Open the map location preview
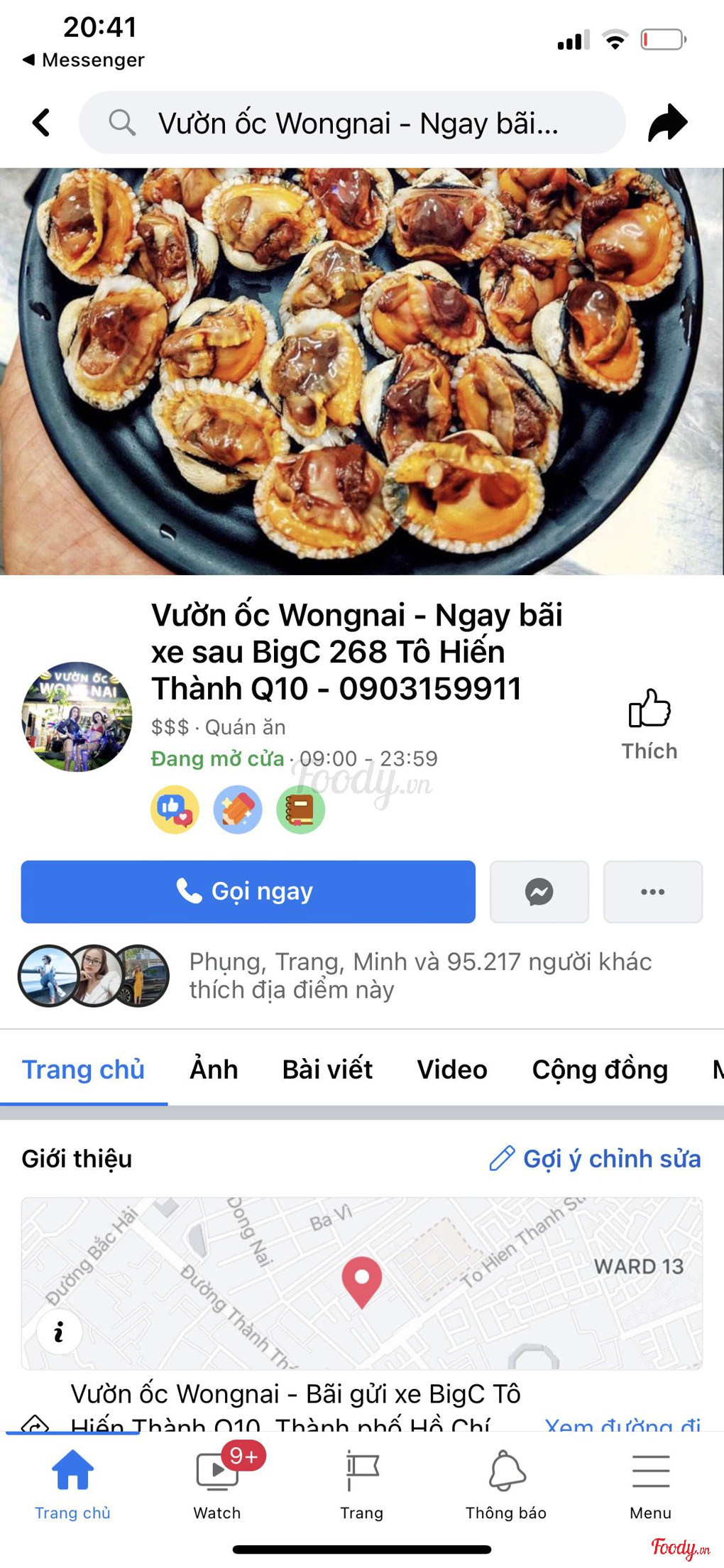724x1568 pixels. click(x=361, y=1283)
